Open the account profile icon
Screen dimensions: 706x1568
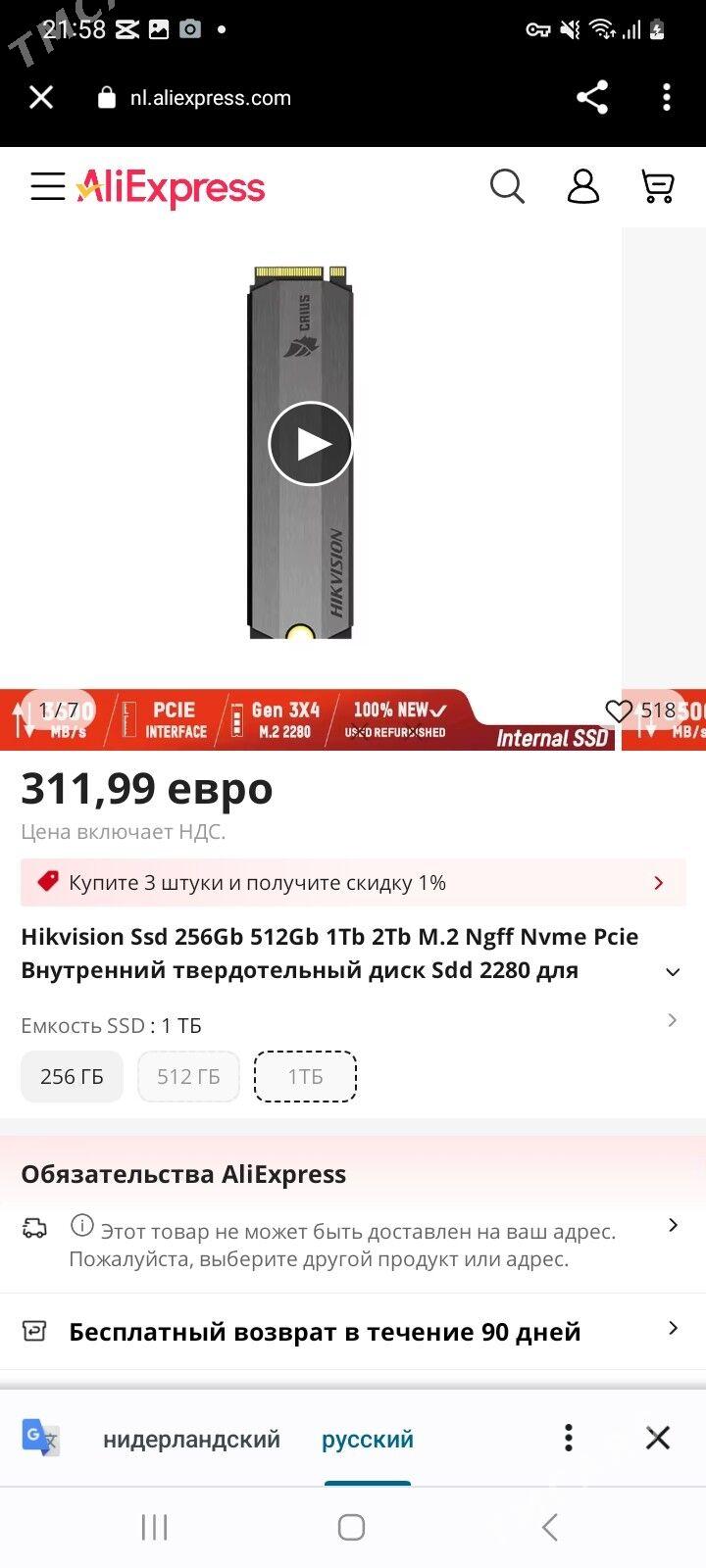tap(582, 186)
